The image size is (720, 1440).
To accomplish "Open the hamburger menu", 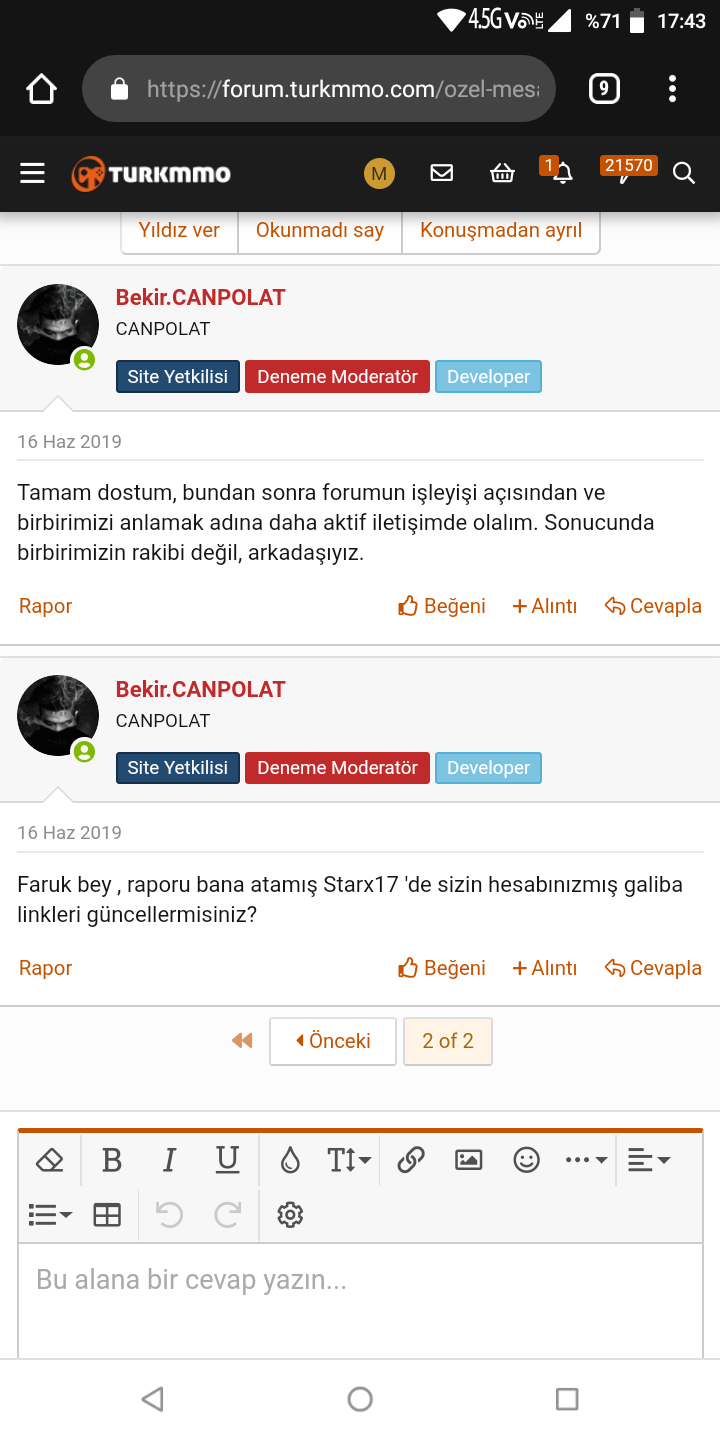I will point(33,174).
